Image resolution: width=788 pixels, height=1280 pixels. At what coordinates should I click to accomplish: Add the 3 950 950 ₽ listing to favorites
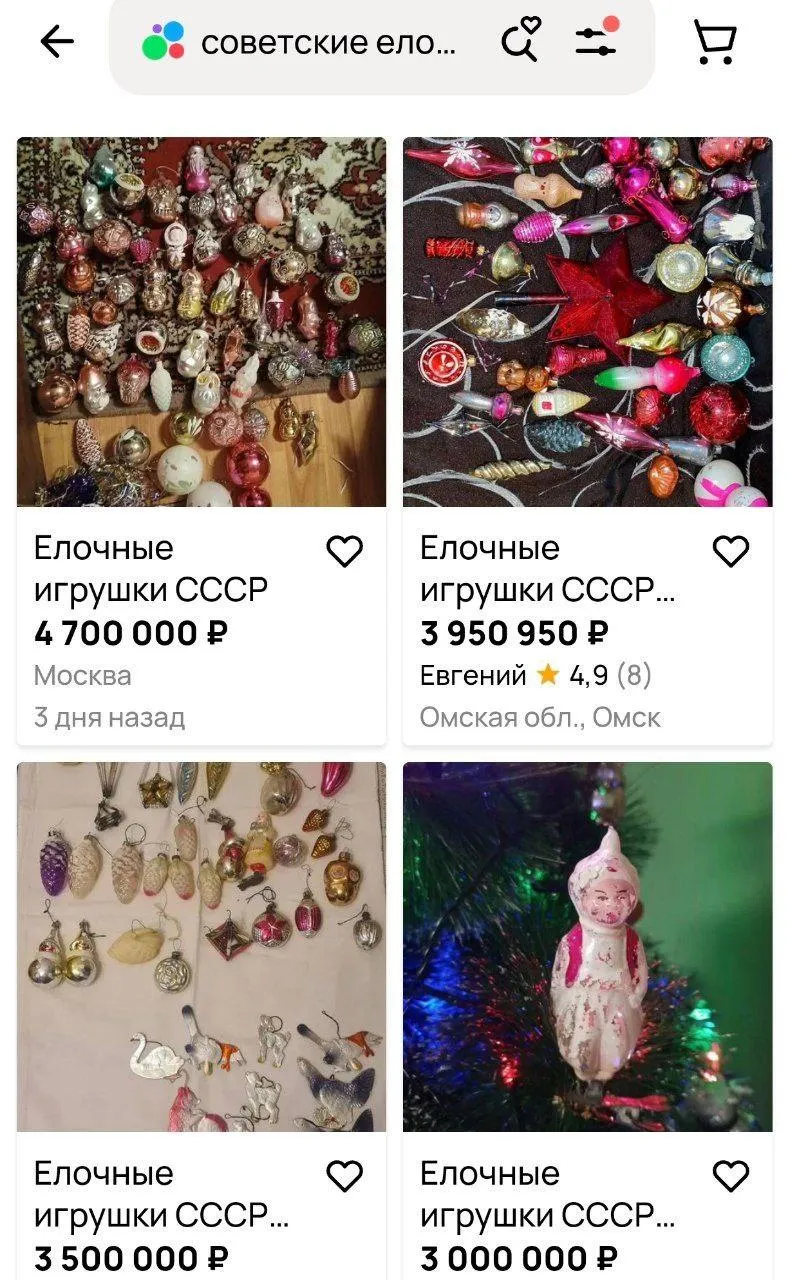(731, 551)
